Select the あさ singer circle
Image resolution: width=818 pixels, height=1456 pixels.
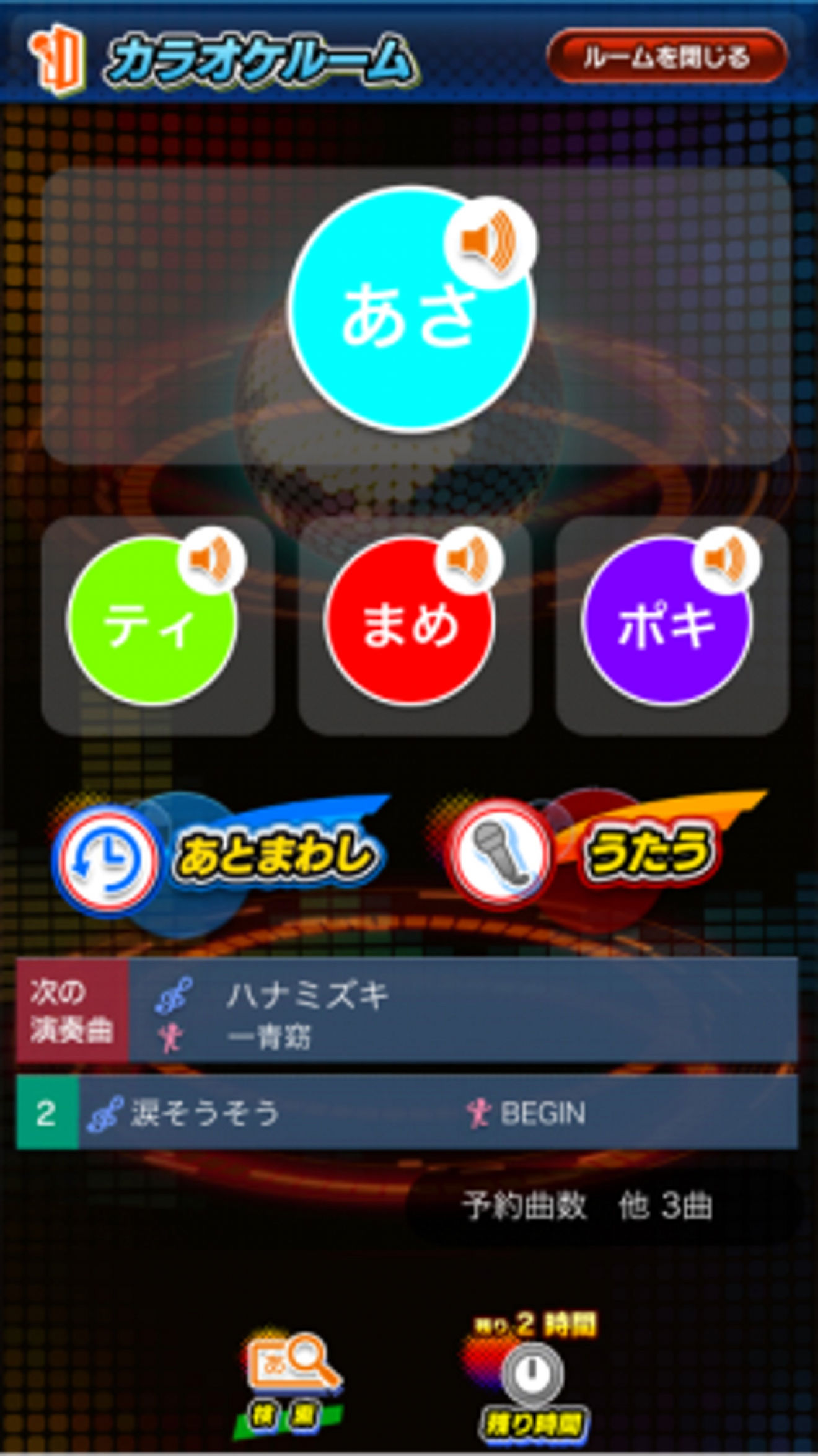410,309
